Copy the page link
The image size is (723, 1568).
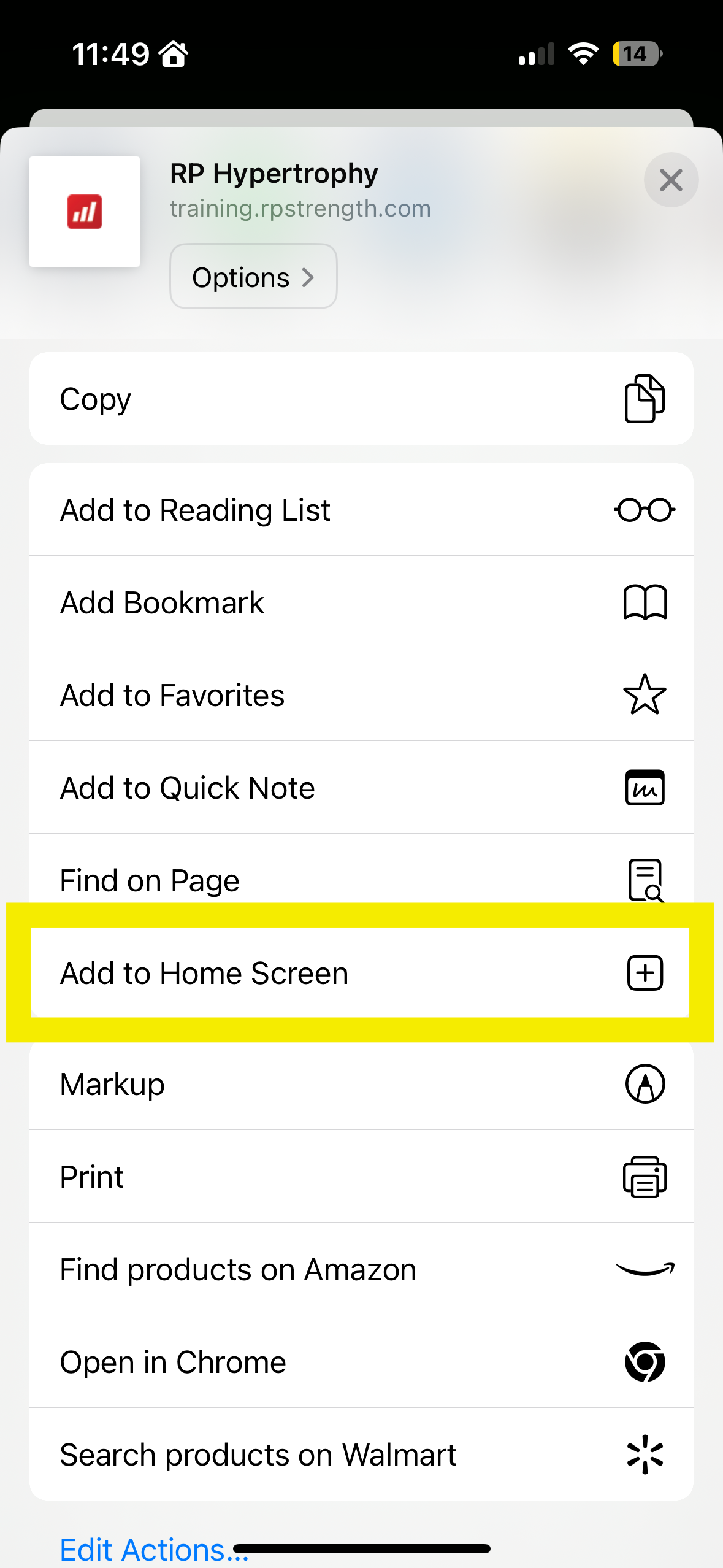pyautogui.click(x=361, y=399)
